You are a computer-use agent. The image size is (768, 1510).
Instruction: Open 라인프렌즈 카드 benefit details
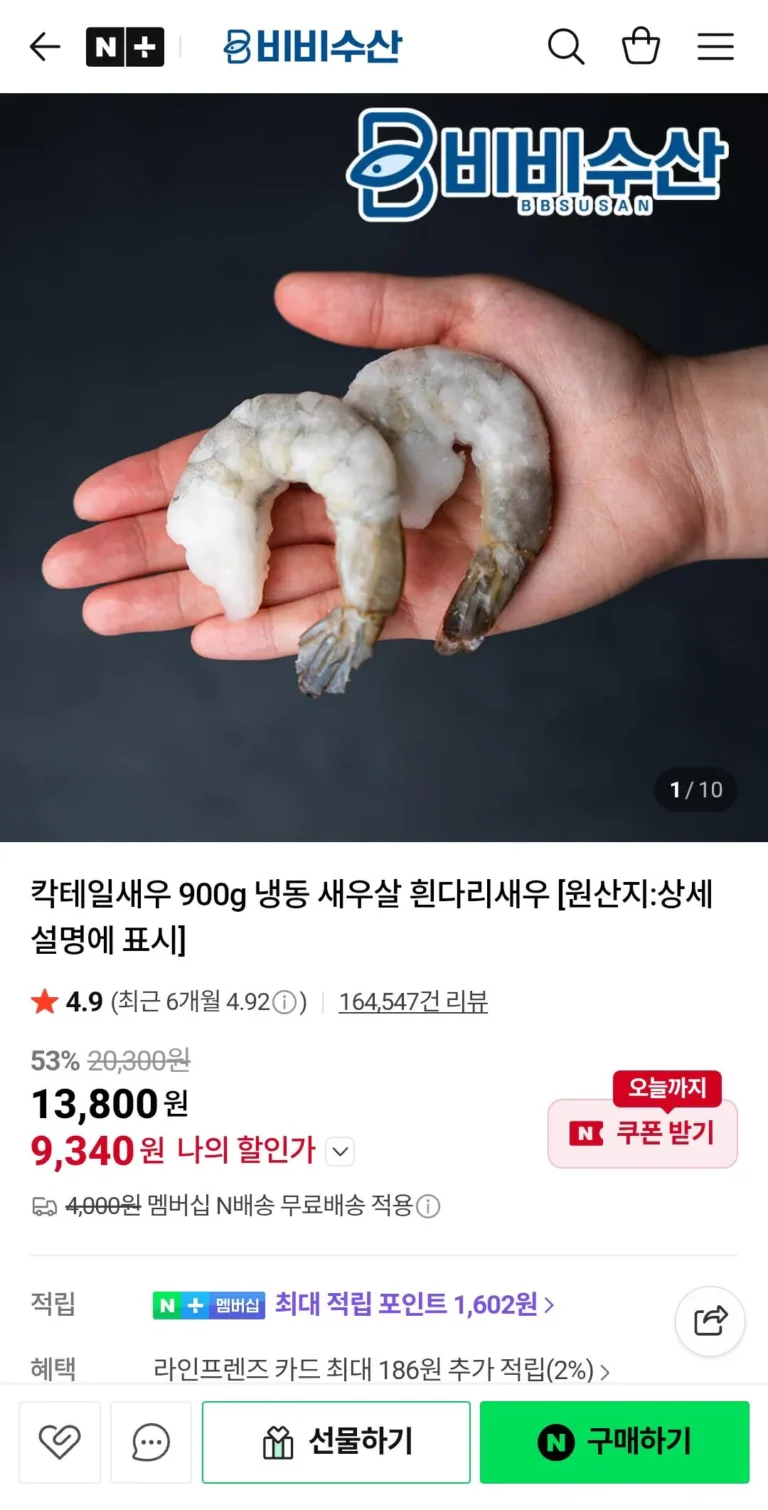(382, 1369)
